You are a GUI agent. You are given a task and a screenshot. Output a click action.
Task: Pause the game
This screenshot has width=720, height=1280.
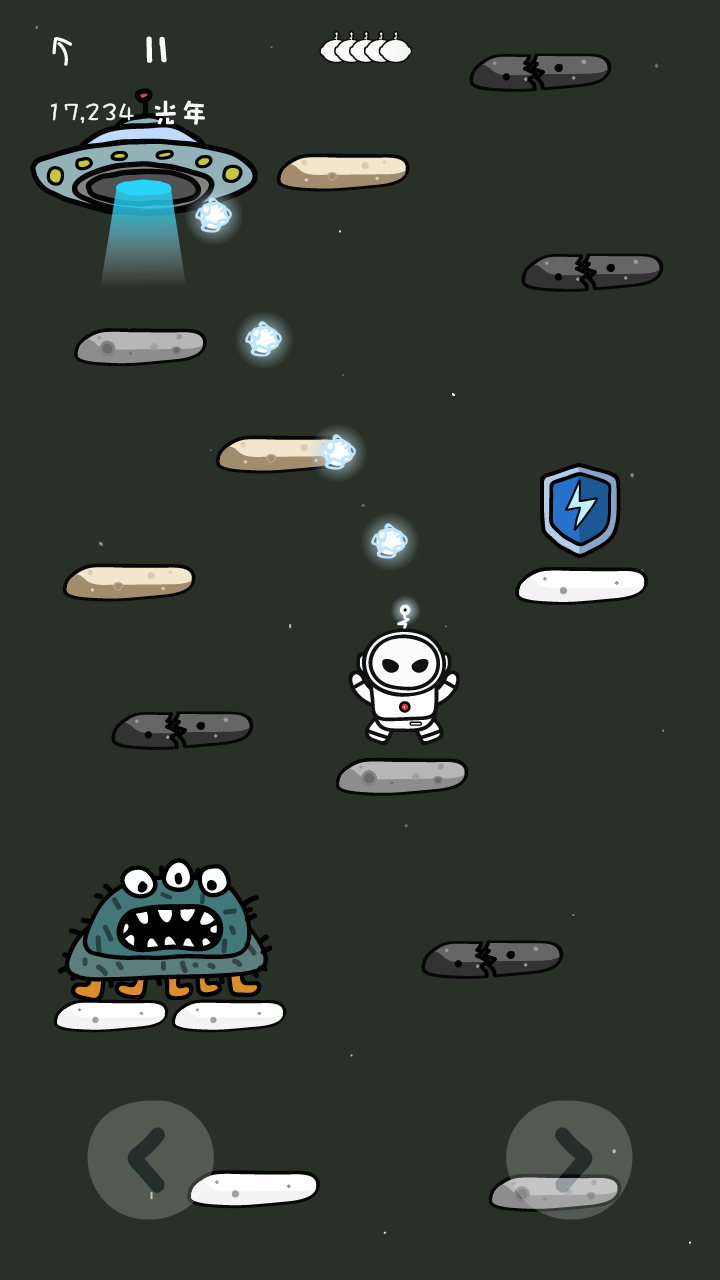point(156,49)
